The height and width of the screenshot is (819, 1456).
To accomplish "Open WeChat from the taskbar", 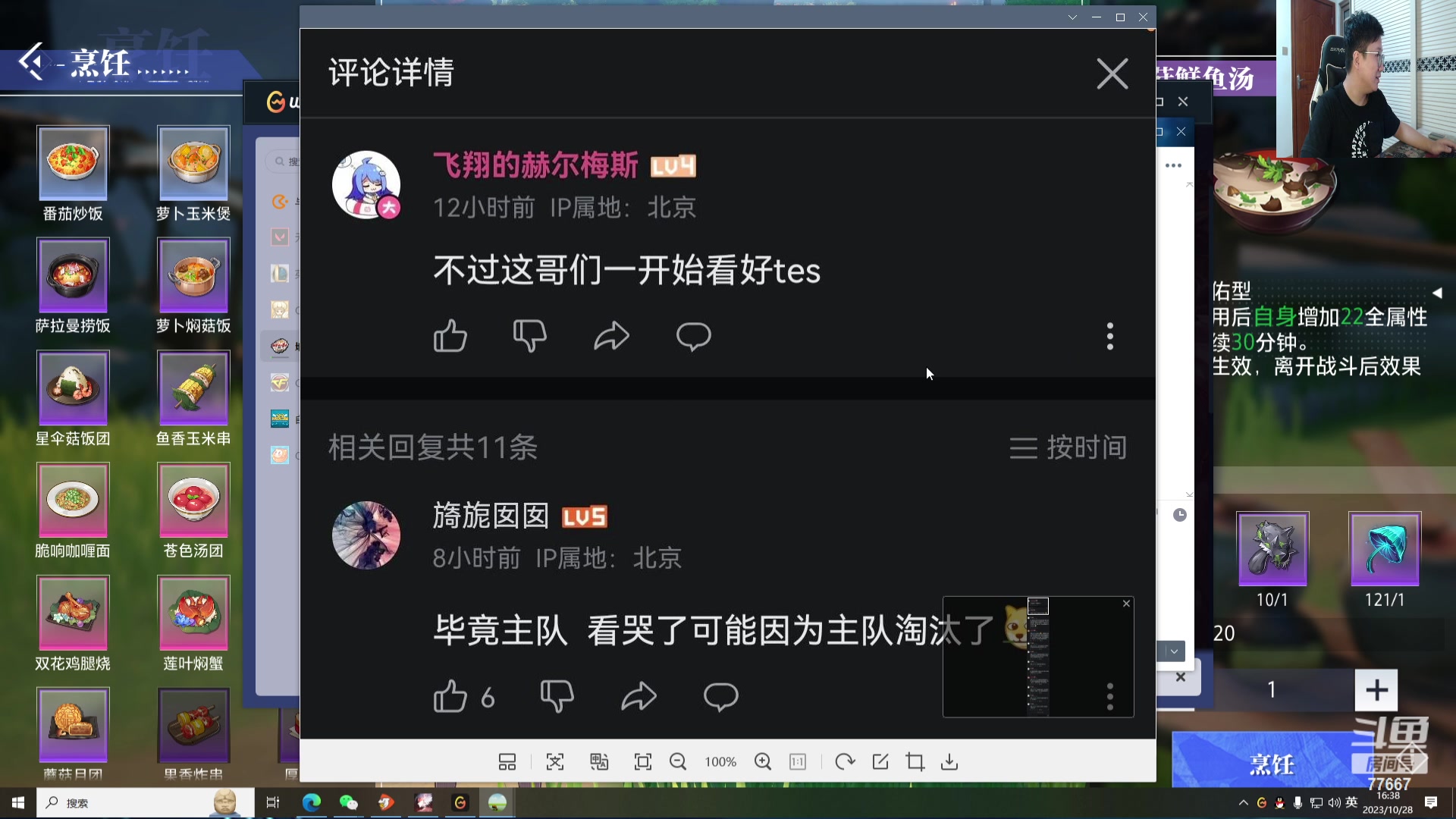I will point(348,802).
